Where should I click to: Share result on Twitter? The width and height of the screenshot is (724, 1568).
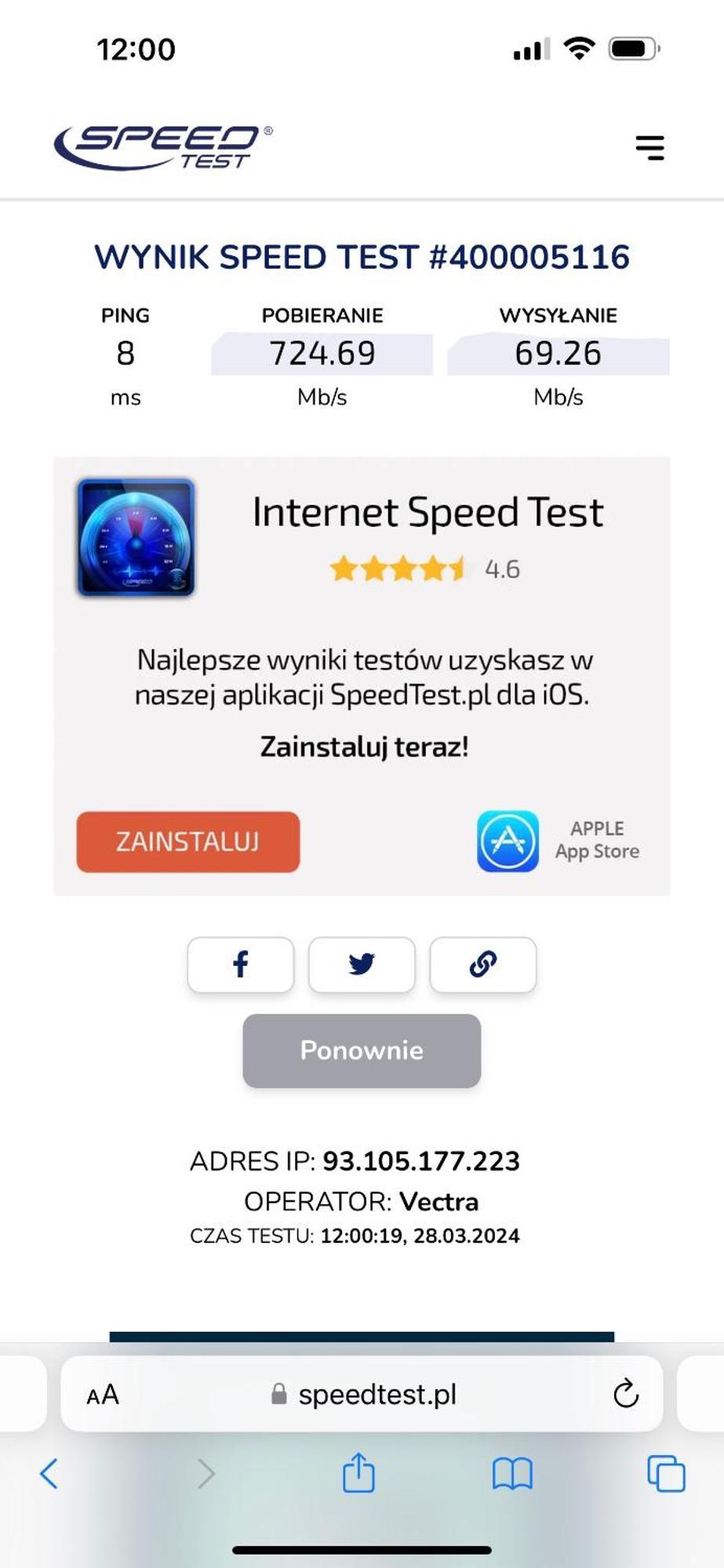pyautogui.click(x=362, y=964)
